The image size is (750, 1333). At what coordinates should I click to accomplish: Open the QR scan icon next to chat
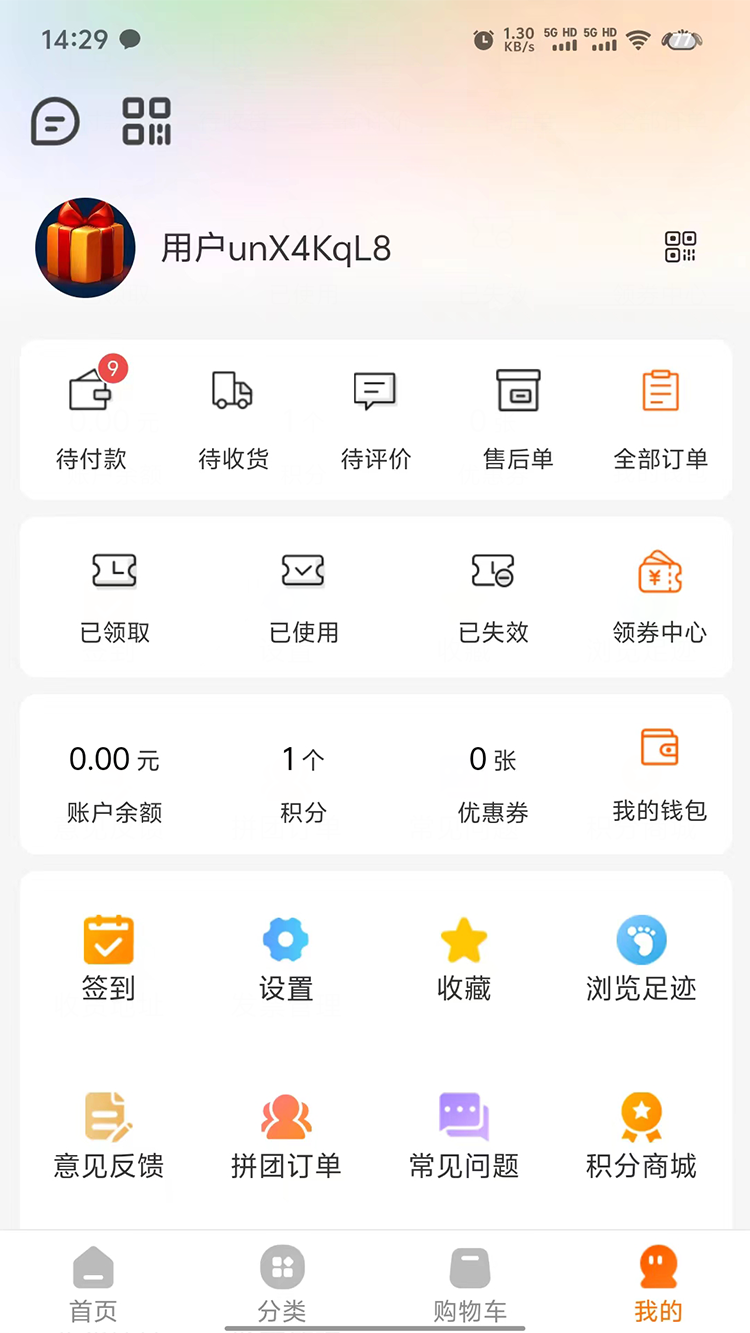(x=145, y=122)
